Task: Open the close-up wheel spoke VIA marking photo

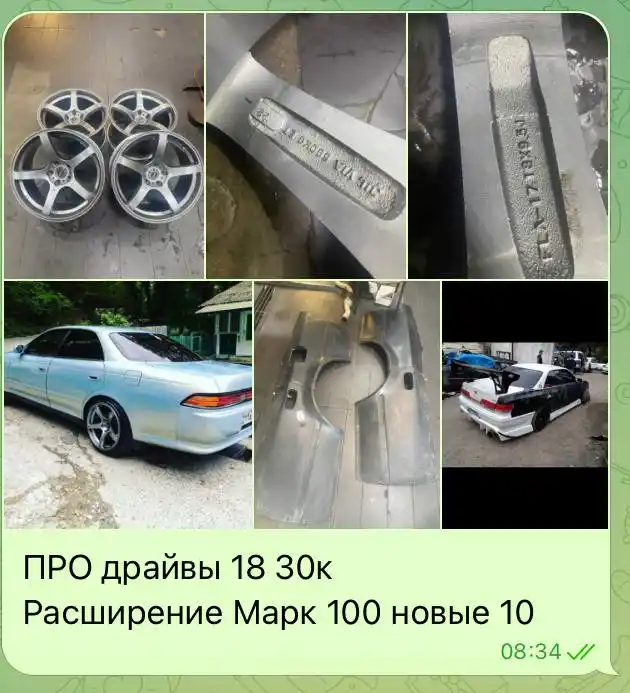Action: pos(306,146)
